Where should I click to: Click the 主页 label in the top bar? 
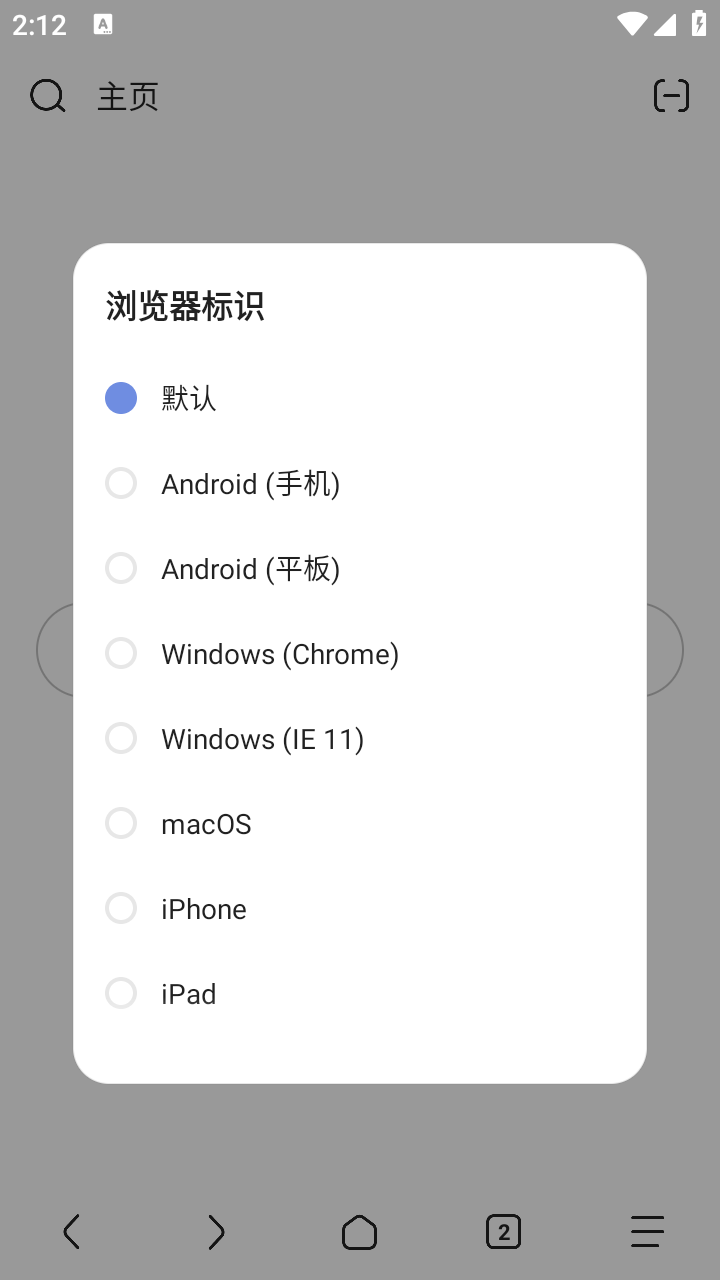(x=127, y=95)
